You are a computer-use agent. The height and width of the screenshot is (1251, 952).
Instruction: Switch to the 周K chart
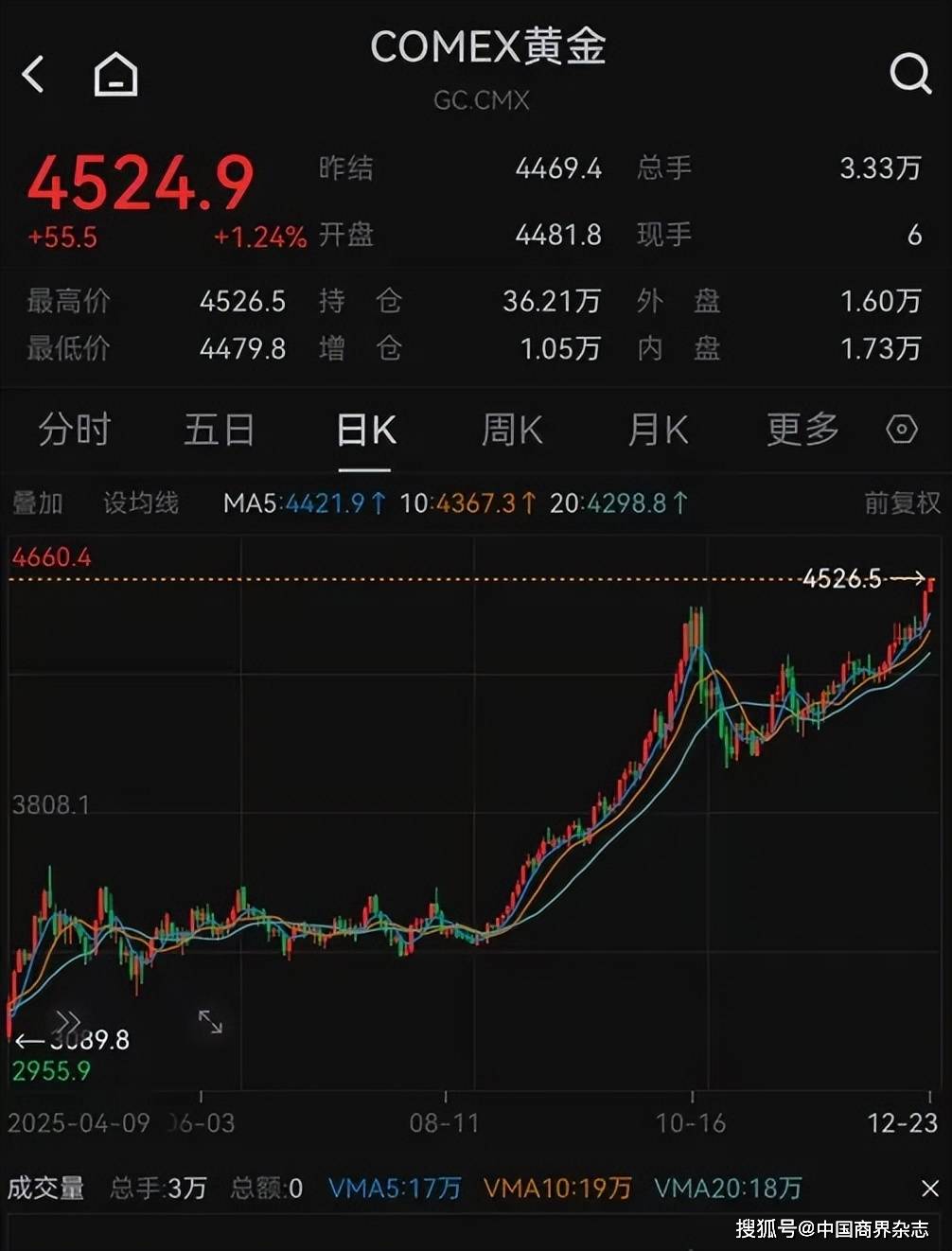512,431
